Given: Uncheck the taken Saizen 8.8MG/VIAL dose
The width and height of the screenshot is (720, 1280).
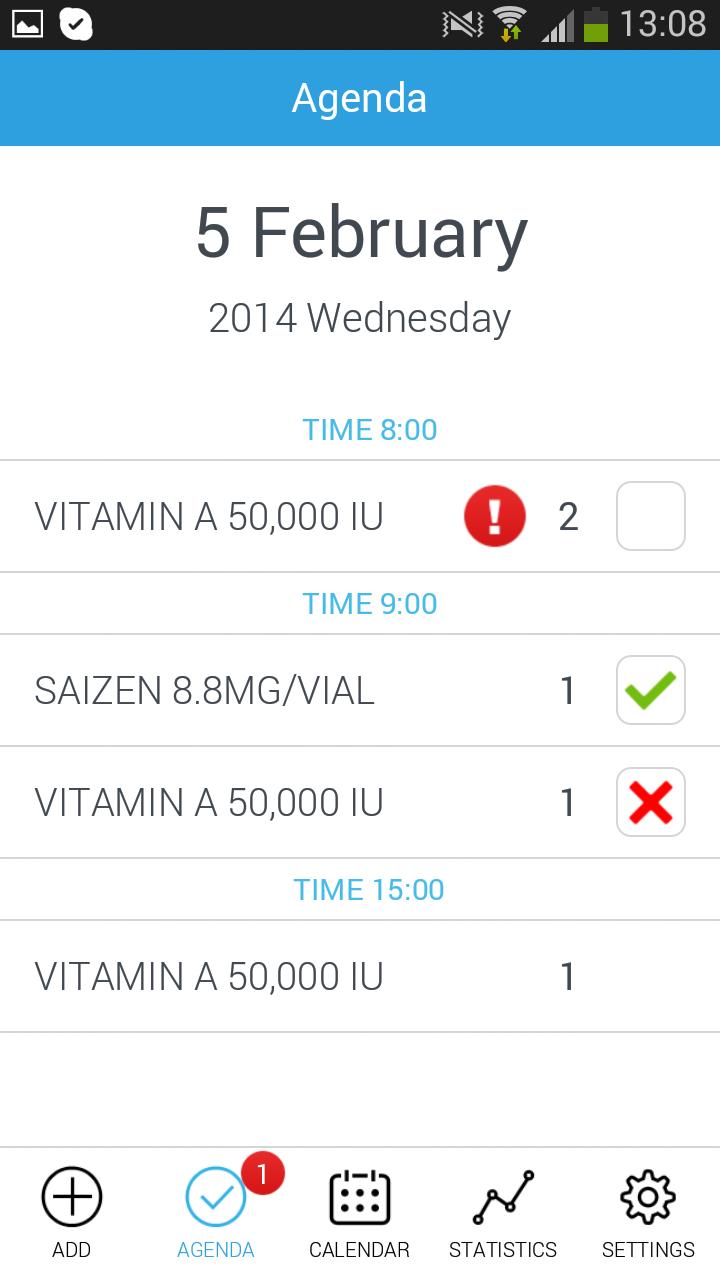Looking at the screenshot, I should click(x=650, y=690).
